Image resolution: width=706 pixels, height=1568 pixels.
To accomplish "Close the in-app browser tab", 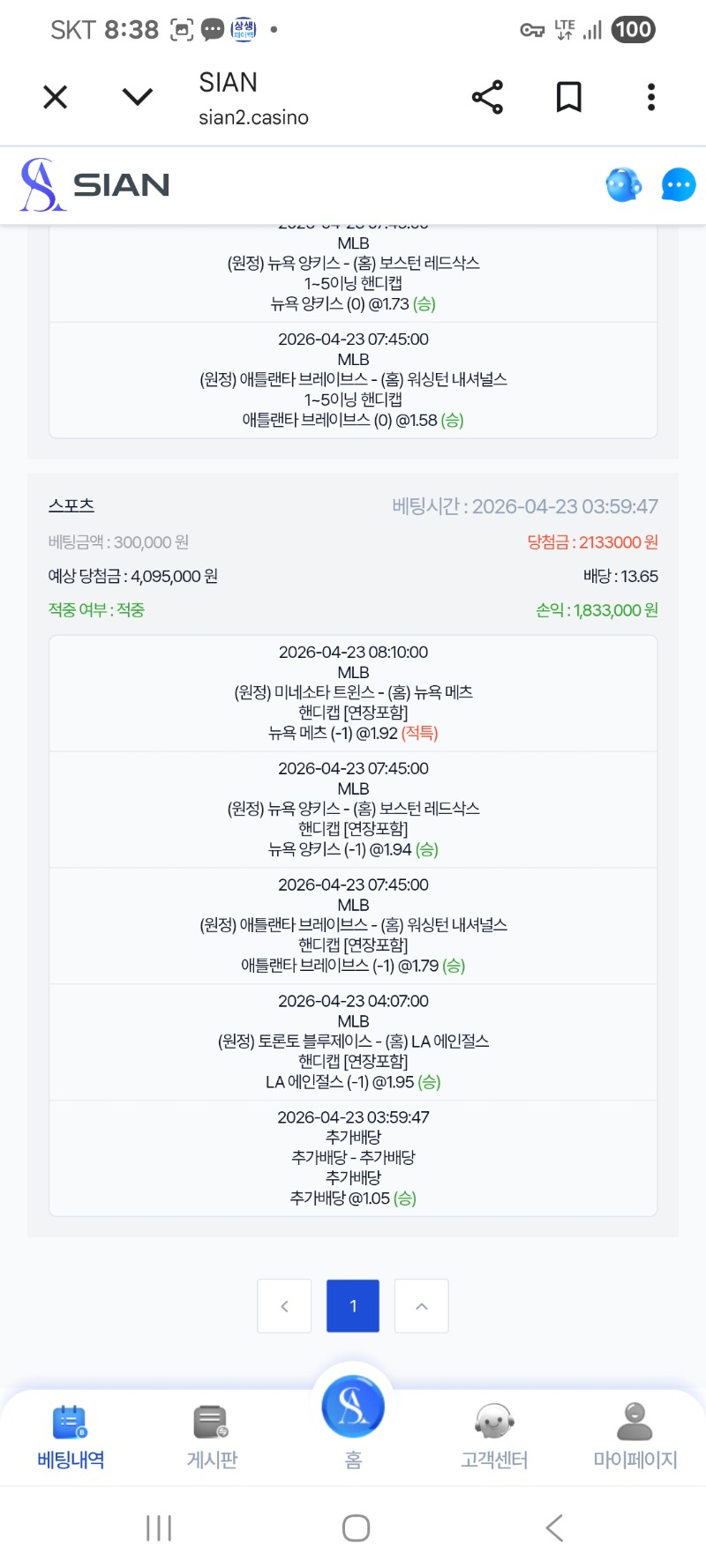I will coord(56,97).
